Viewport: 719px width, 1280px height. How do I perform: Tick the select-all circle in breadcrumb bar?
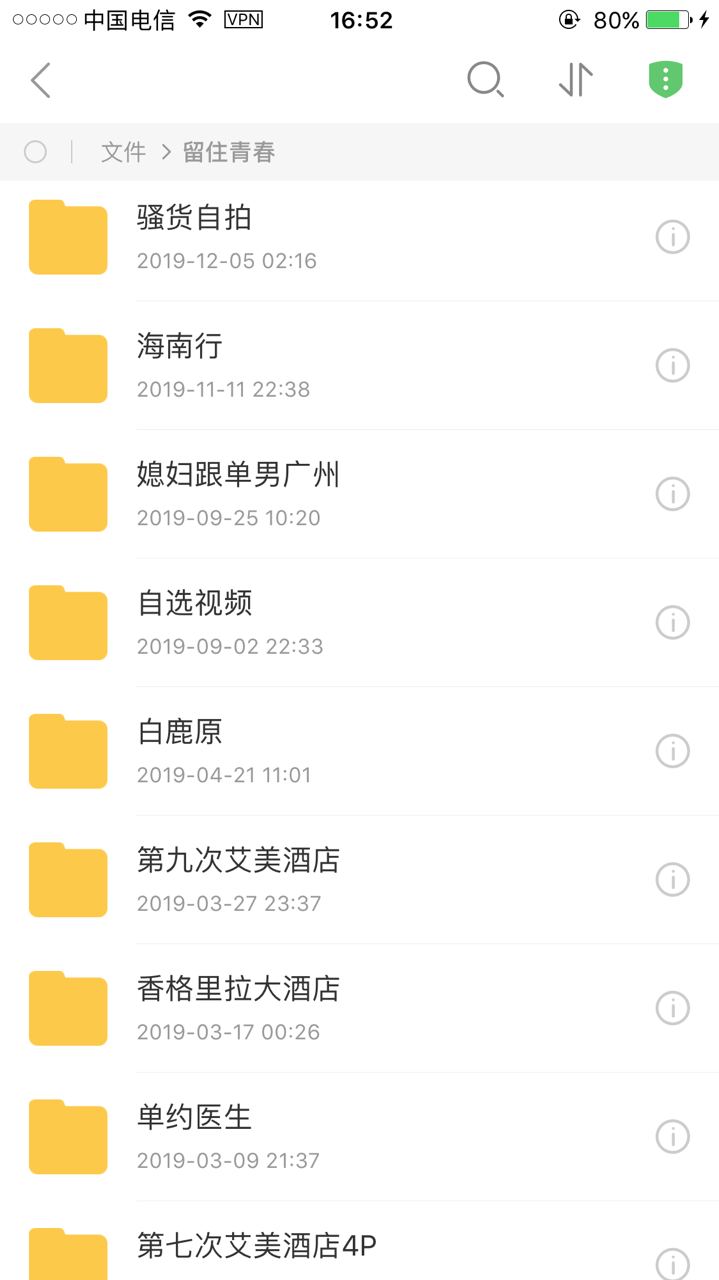click(x=35, y=152)
